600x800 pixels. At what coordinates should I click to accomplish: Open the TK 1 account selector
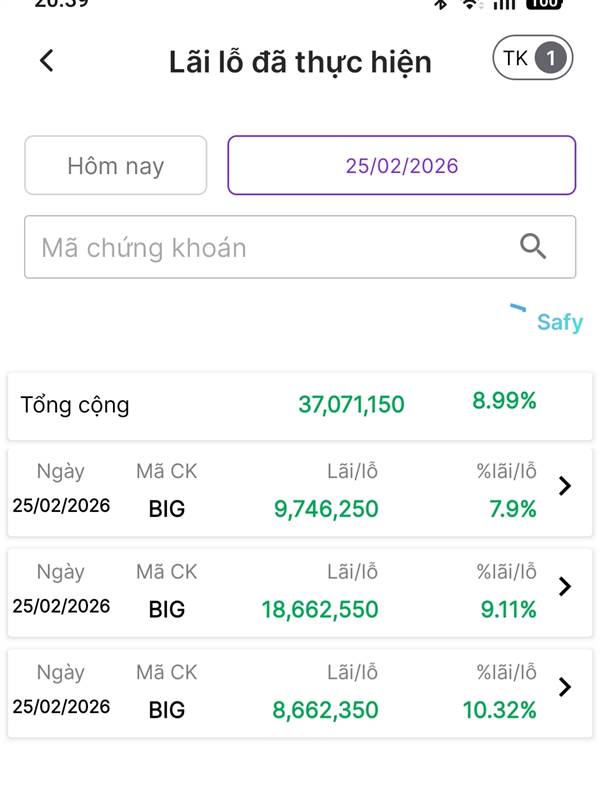pyautogui.click(x=533, y=58)
